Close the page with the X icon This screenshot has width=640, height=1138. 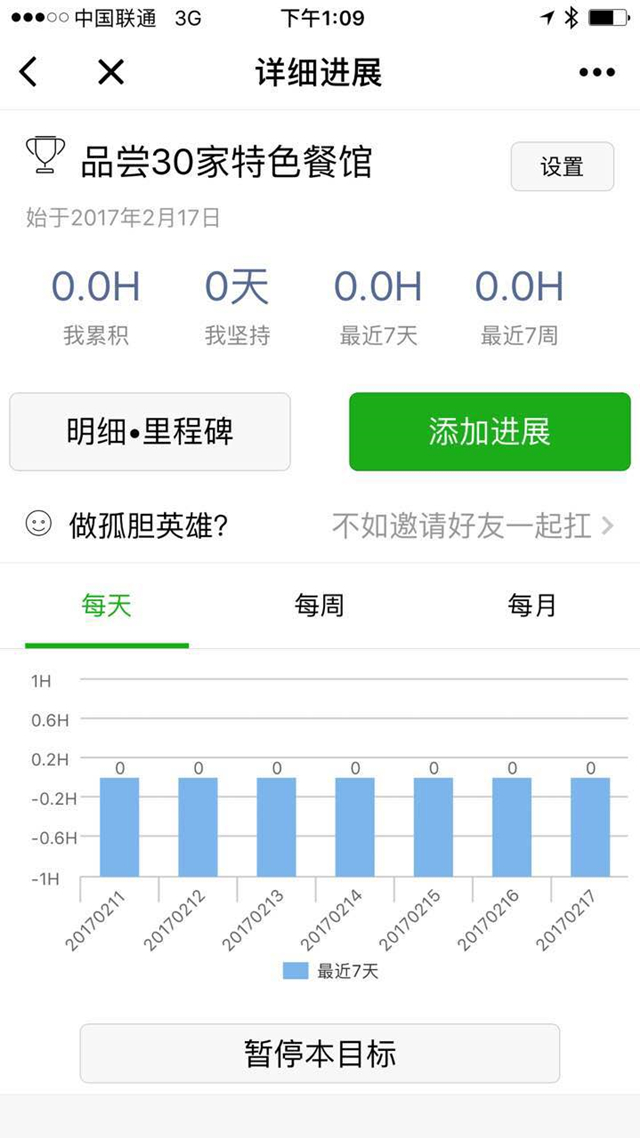110,72
